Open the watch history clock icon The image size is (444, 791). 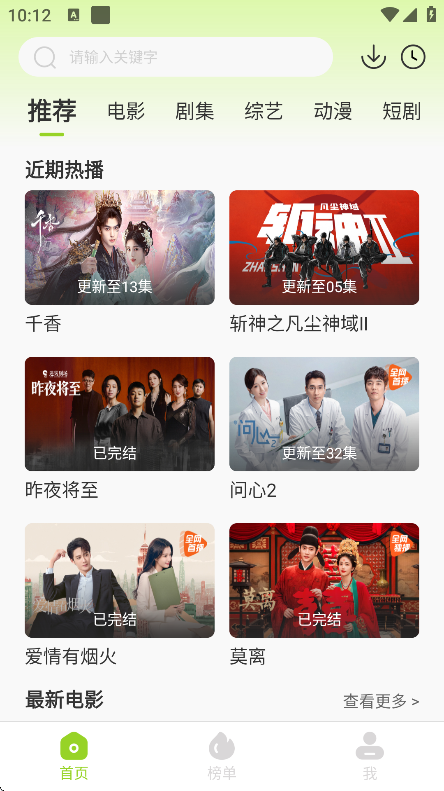tap(413, 57)
